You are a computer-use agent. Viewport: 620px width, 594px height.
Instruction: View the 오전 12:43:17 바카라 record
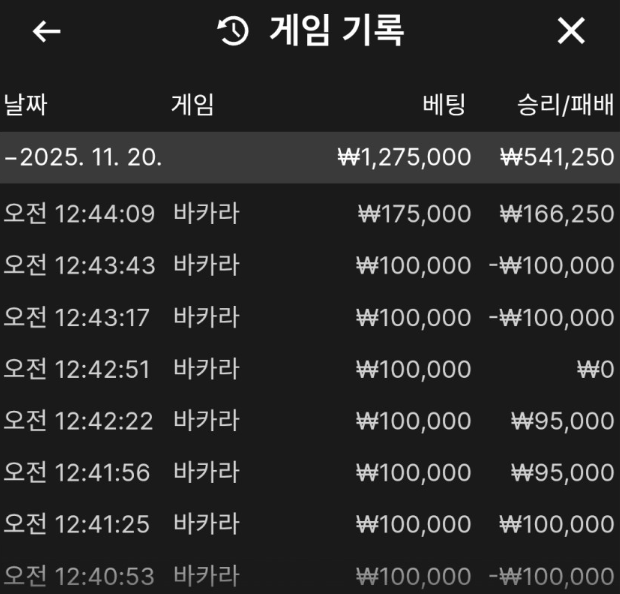(x=308, y=318)
